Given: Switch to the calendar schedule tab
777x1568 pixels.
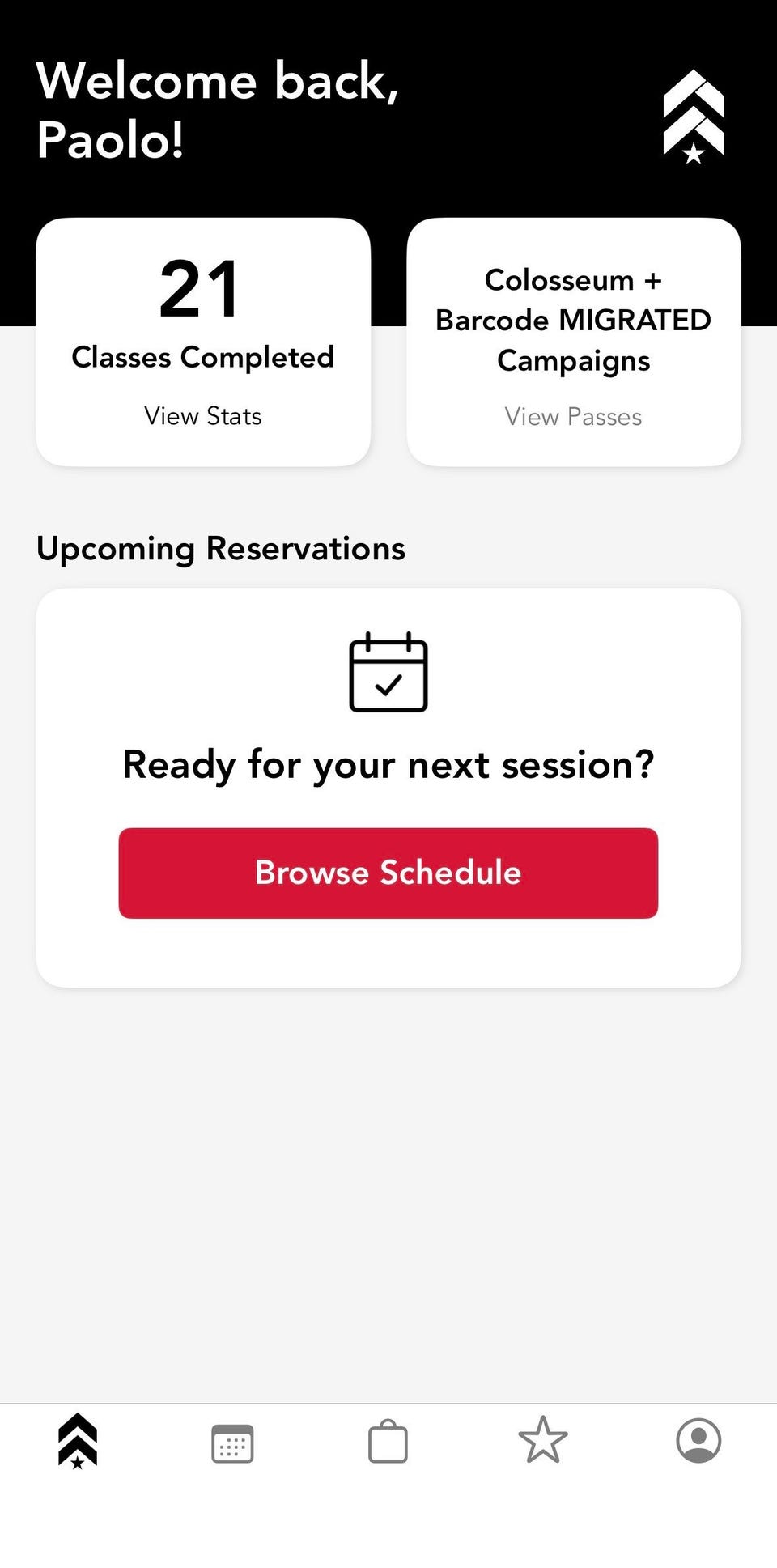Looking at the screenshot, I should click(x=232, y=1443).
